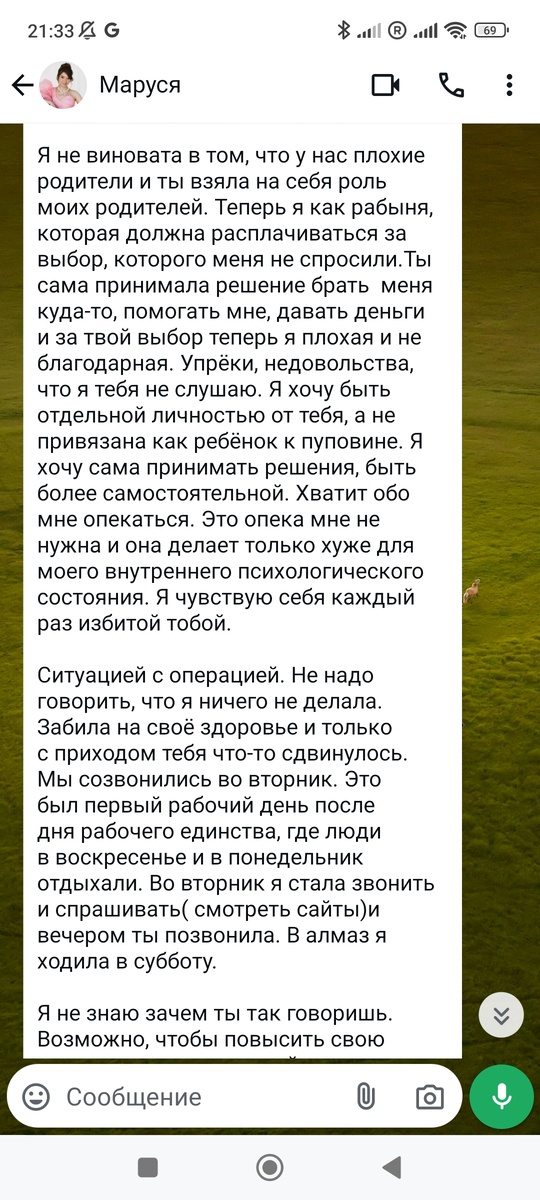Open Маруся's contact profile
This screenshot has width=540, height=1200.
[140, 86]
